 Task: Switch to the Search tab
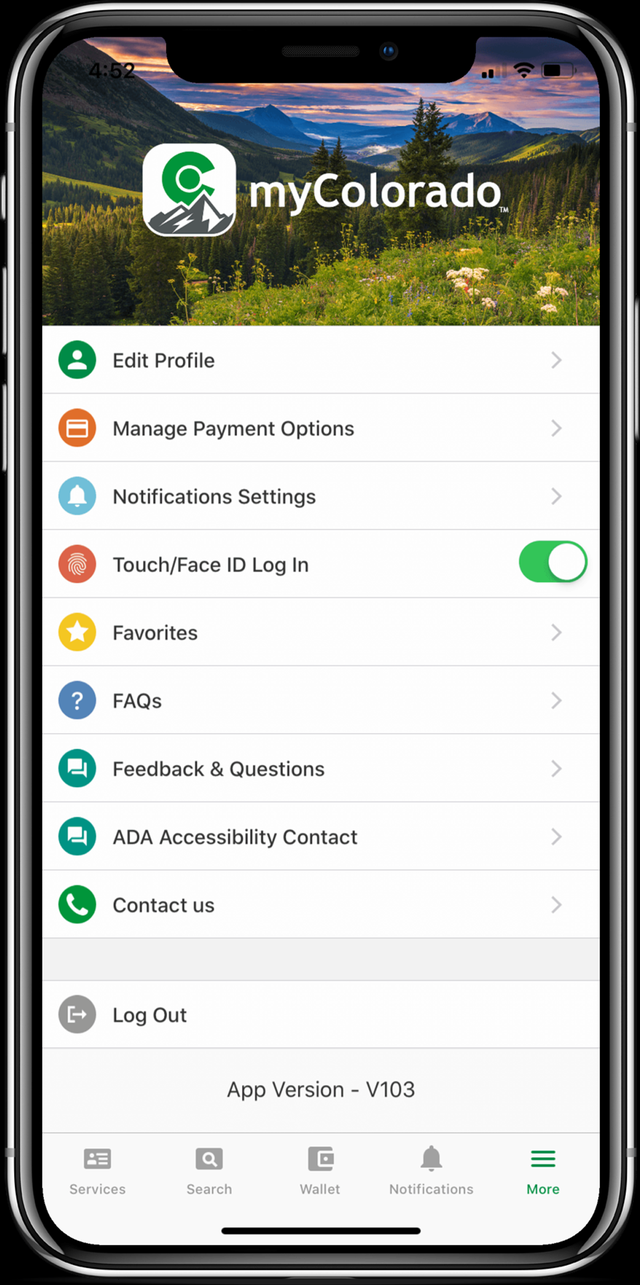209,1171
